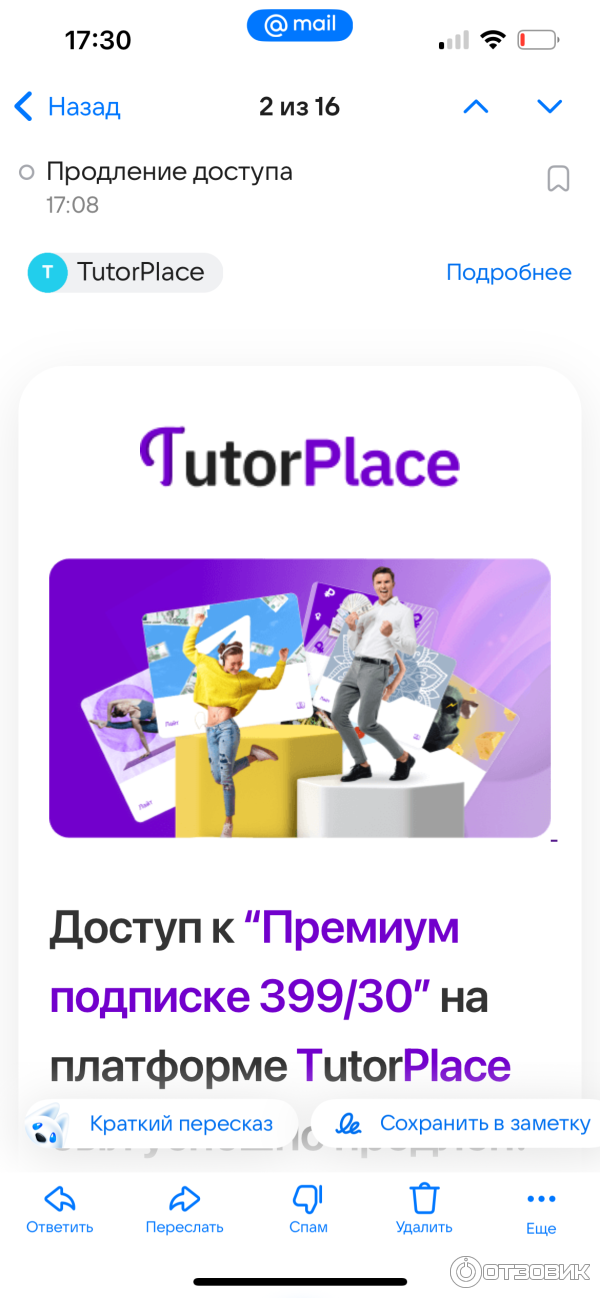The width and height of the screenshot is (600, 1298).
Task: Show details via Подробнее
Action: click(x=508, y=272)
